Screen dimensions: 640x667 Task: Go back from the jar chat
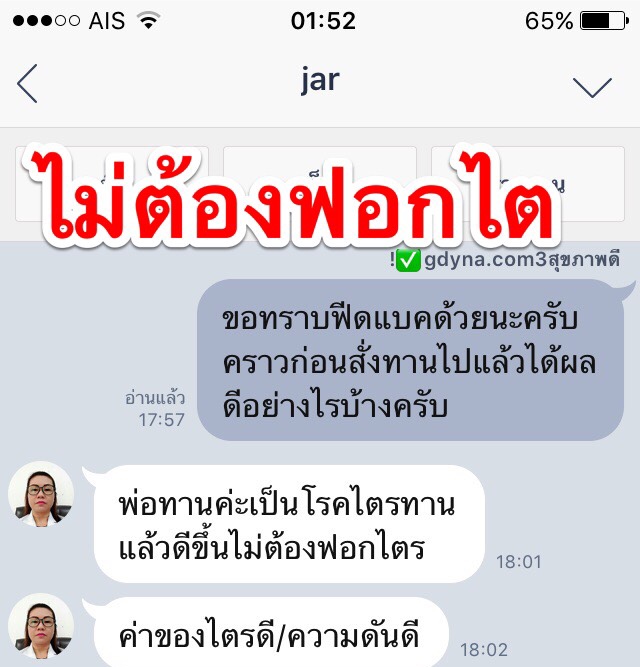27,84
